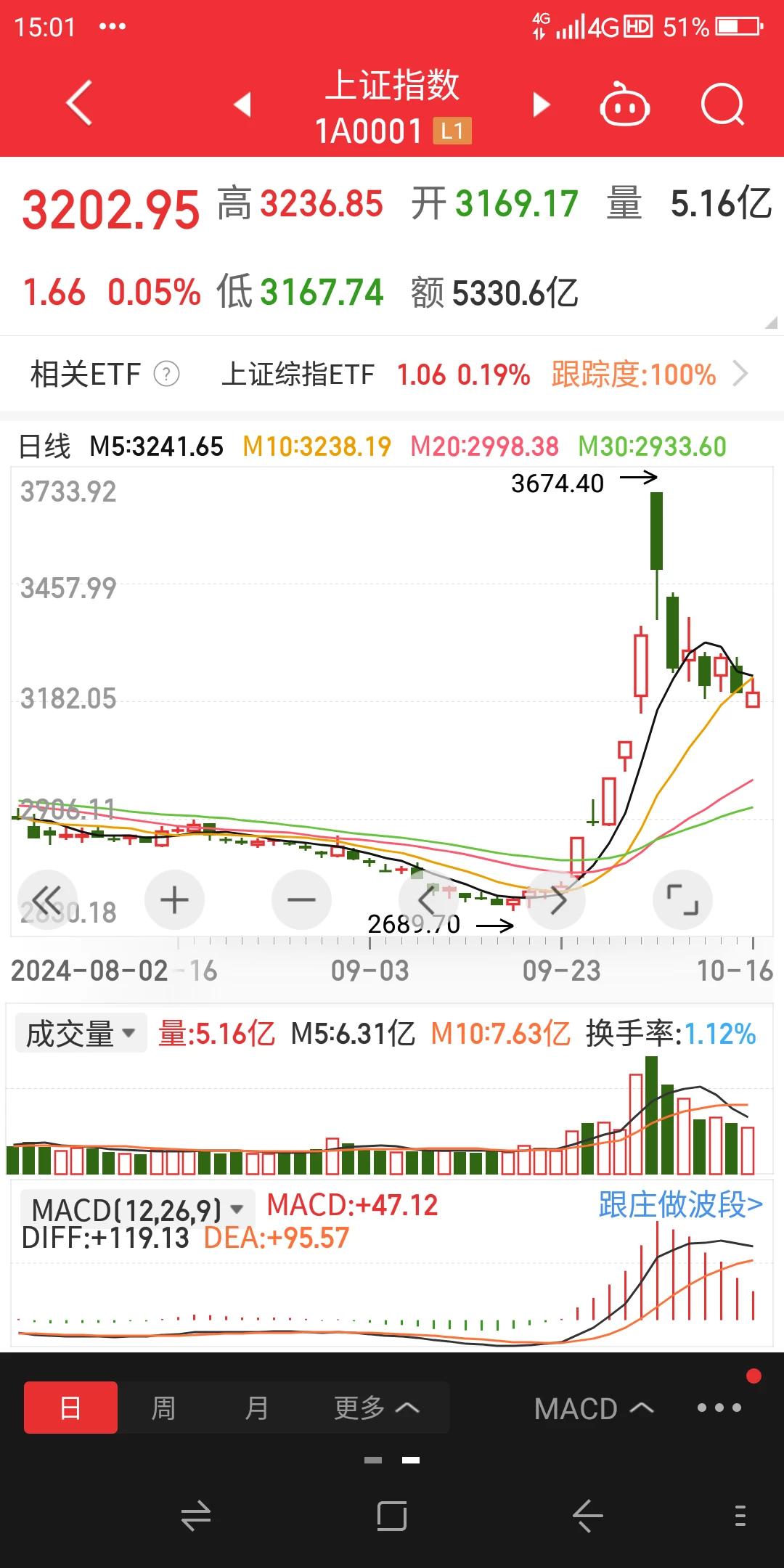Zoom out the K-line chart
This screenshot has height=1568, width=784.
point(301,900)
